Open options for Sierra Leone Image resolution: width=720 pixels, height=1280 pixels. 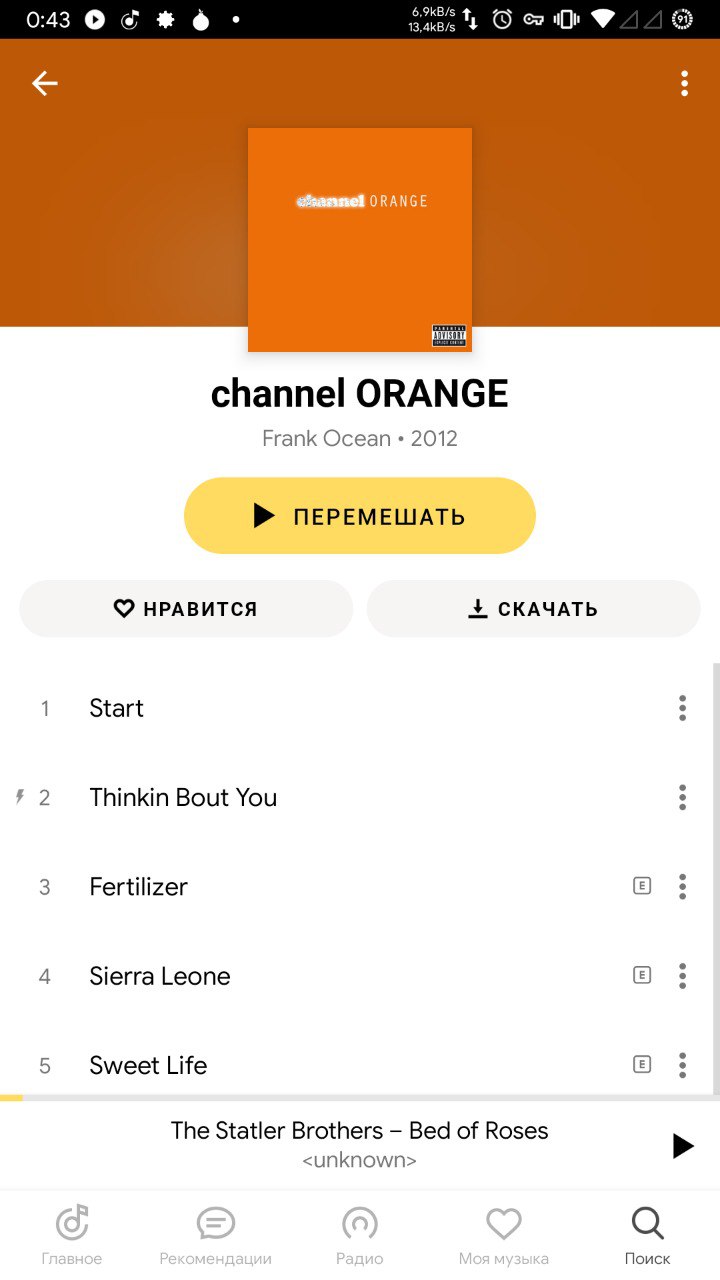point(682,976)
